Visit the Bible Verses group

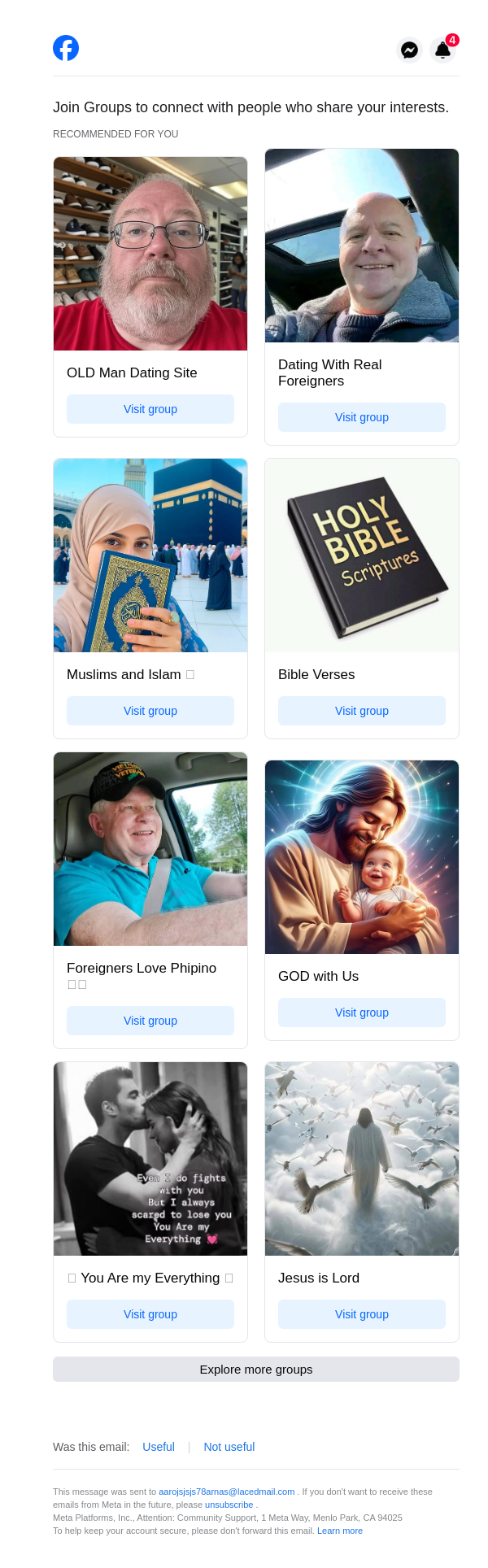[x=362, y=711]
